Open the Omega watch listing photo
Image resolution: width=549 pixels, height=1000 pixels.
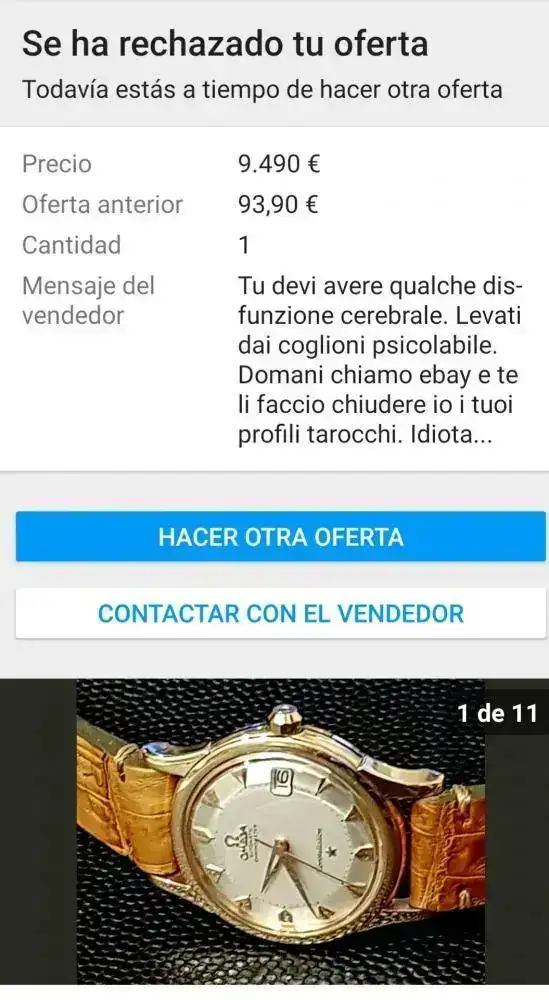click(x=281, y=832)
